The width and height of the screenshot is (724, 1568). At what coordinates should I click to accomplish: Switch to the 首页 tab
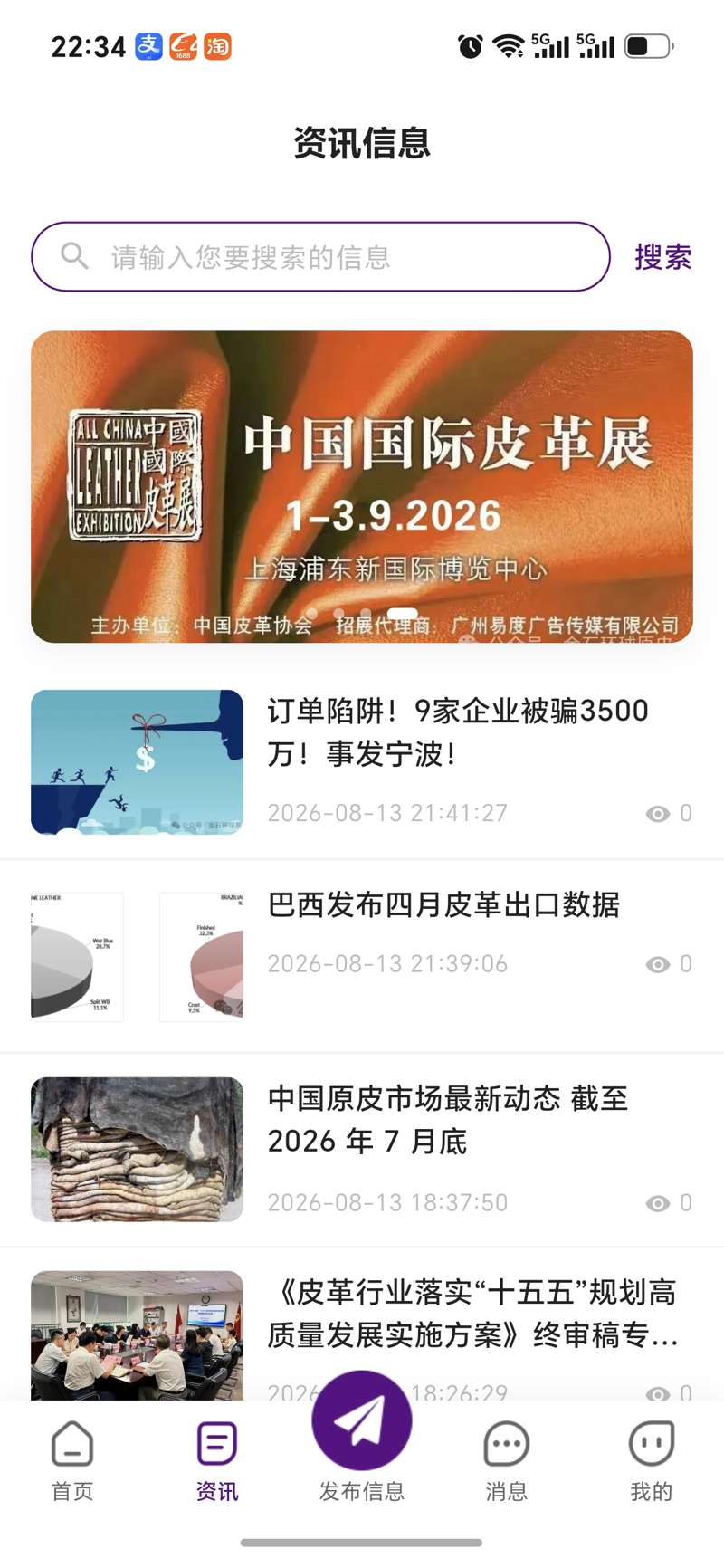coord(72,1459)
